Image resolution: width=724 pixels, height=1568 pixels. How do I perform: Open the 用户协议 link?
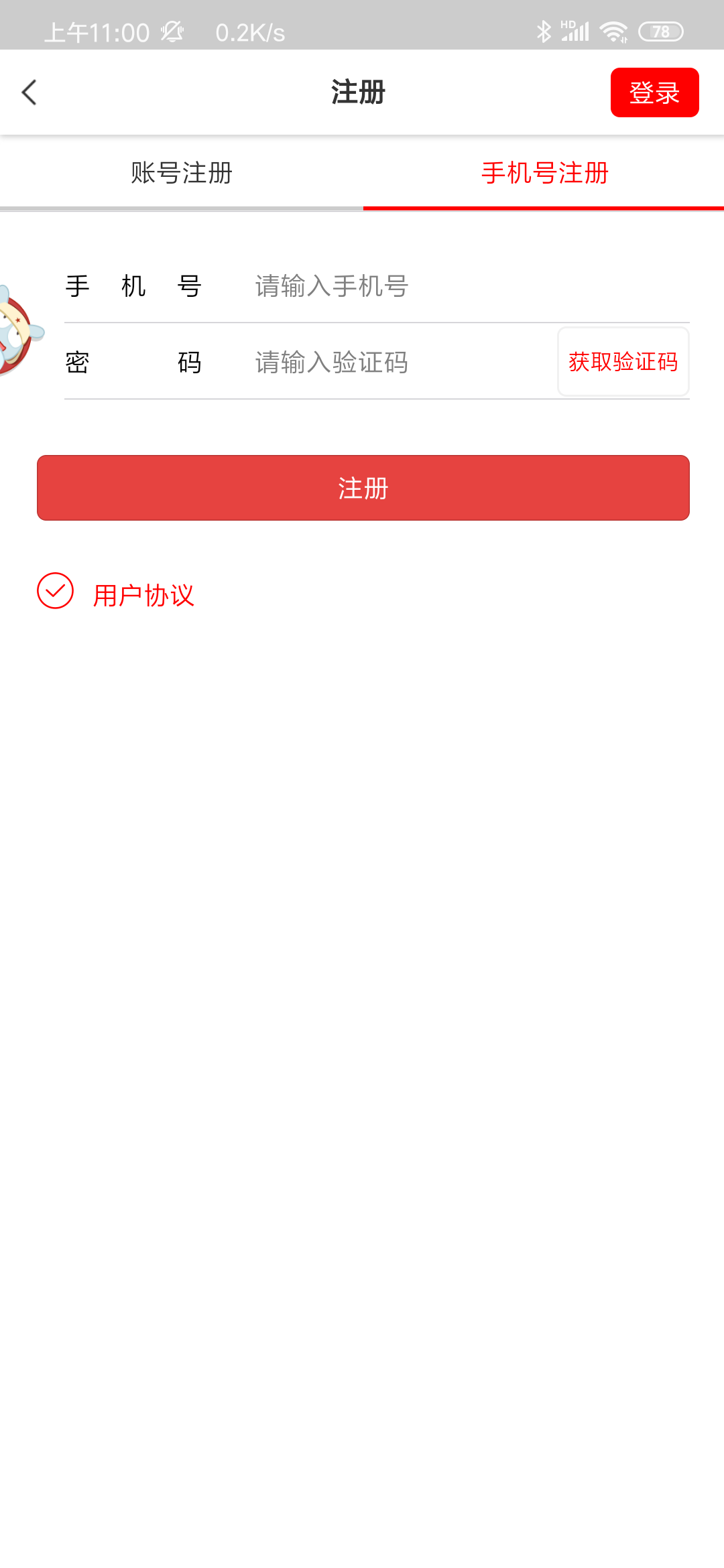[143, 595]
